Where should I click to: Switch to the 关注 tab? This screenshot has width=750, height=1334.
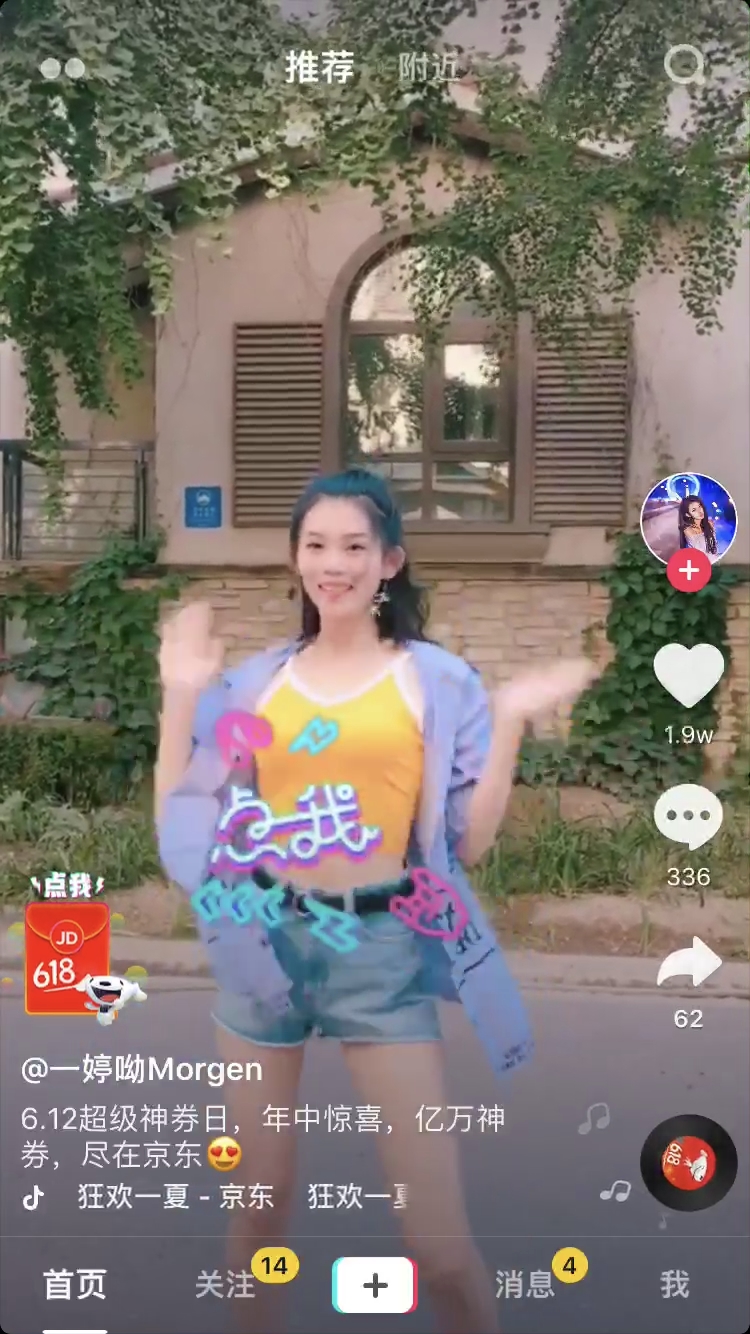point(224,1285)
